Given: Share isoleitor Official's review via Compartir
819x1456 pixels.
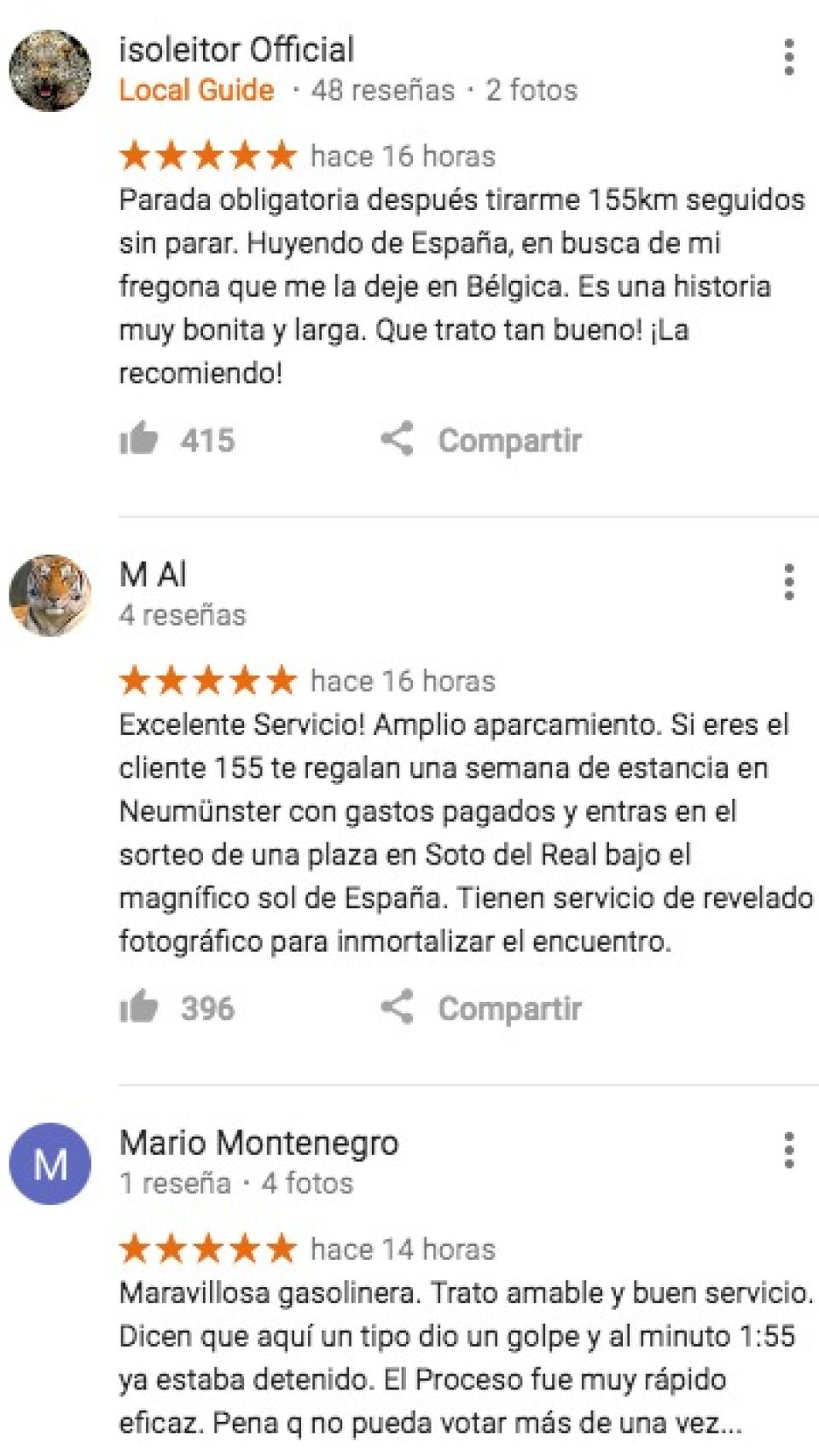Looking at the screenshot, I should [482, 440].
